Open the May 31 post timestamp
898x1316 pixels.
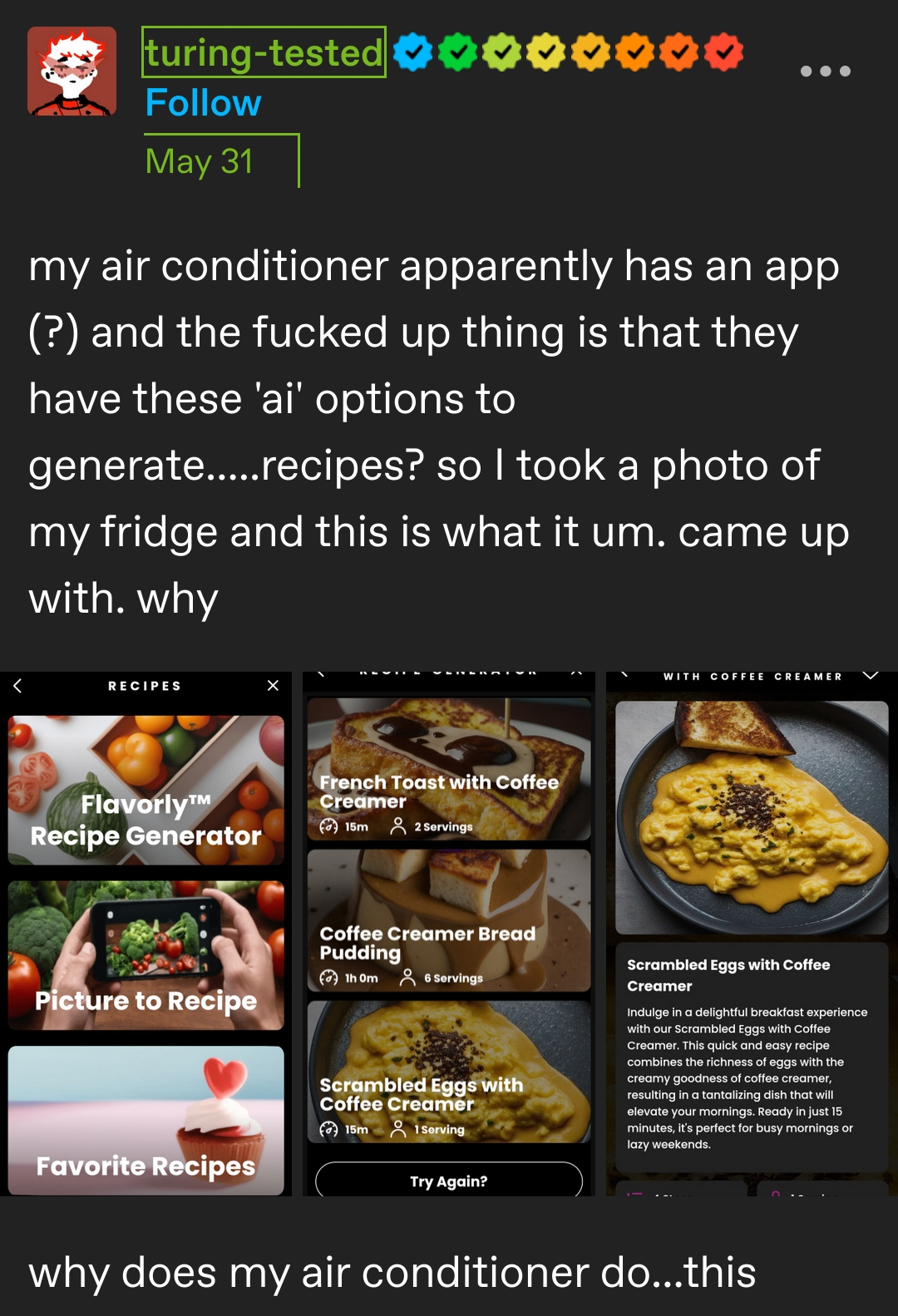200,161
